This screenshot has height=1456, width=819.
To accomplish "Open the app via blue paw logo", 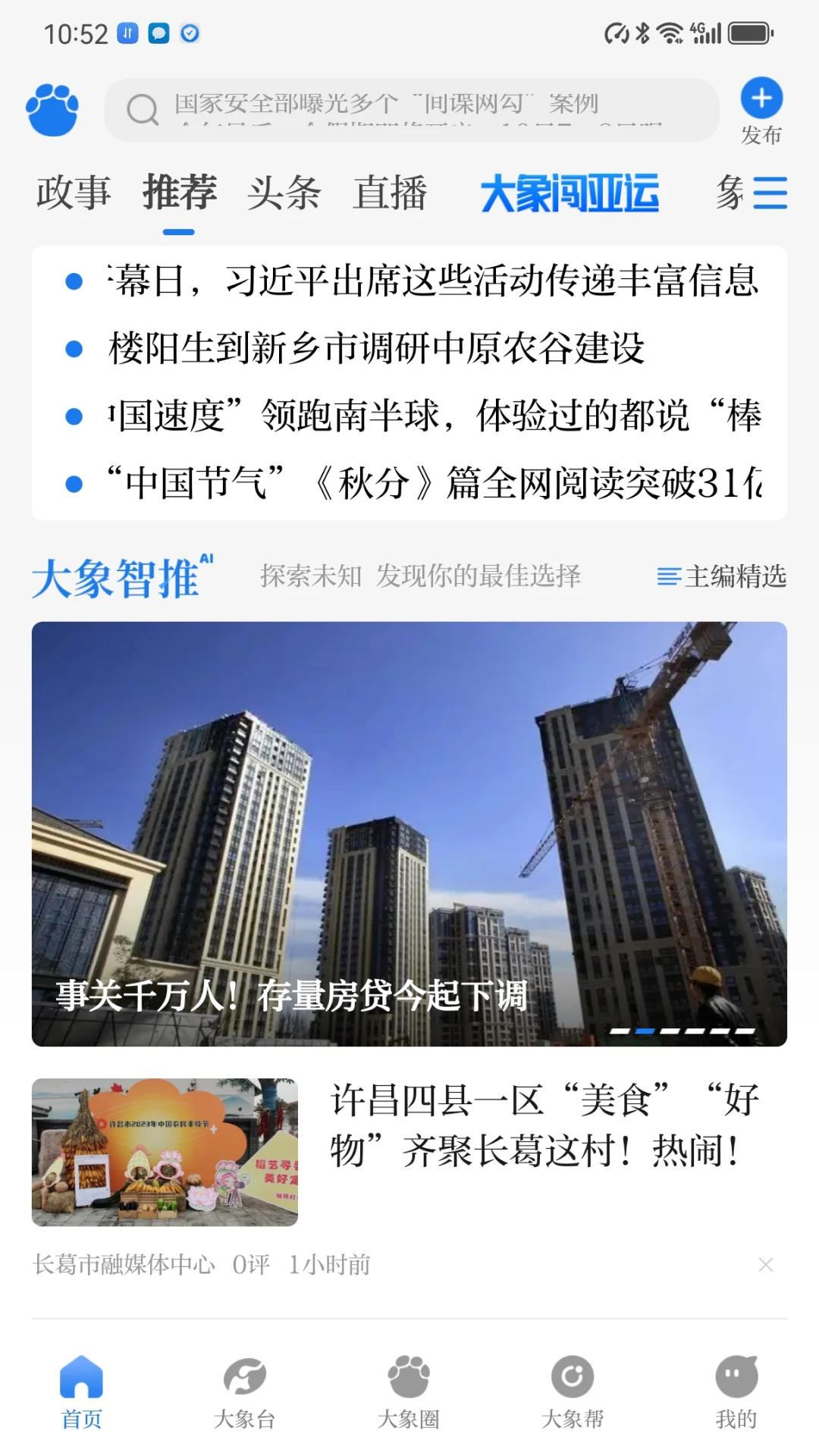I will (x=52, y=110).
